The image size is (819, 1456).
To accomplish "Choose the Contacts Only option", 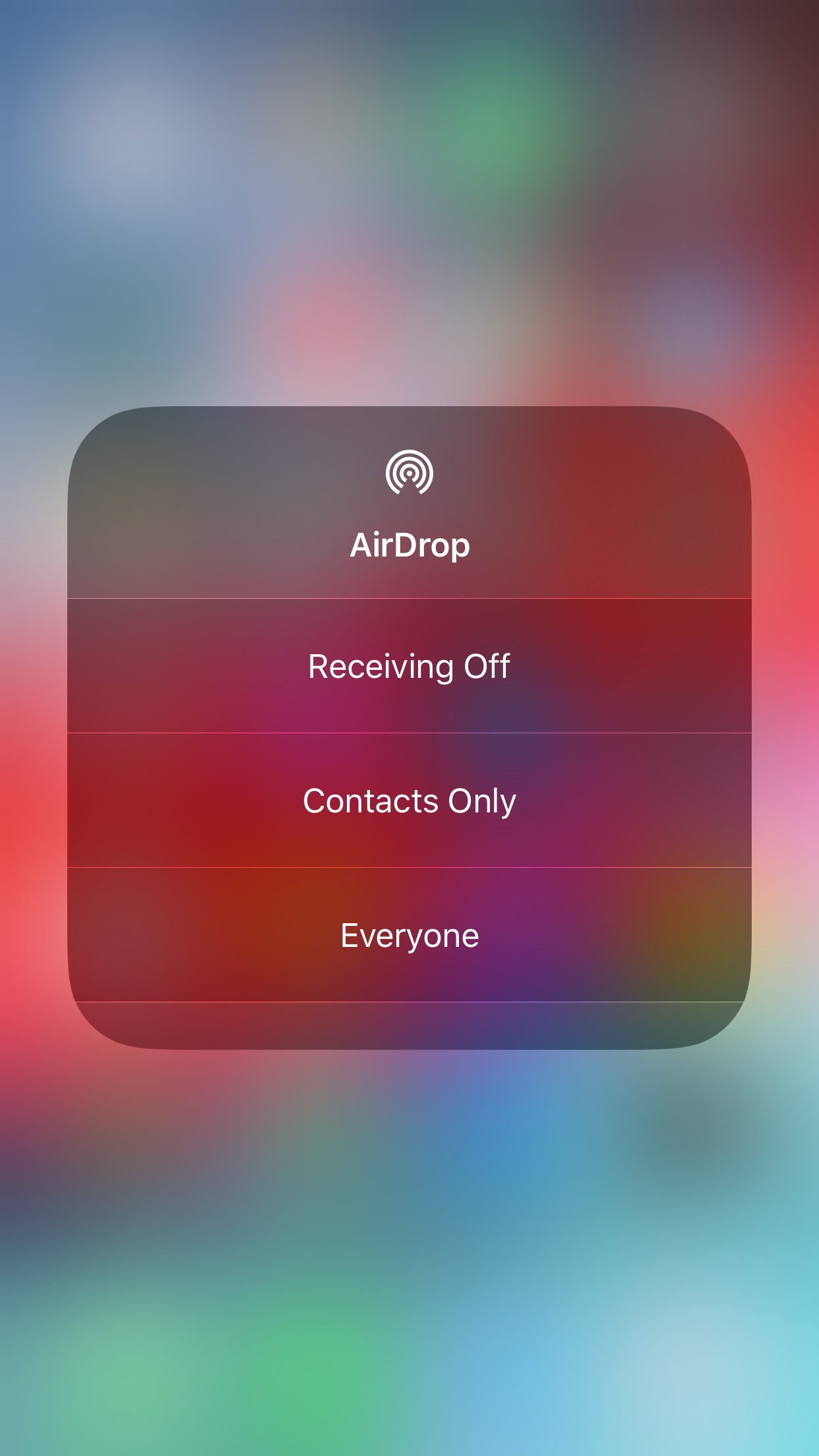I will point(409,801).
